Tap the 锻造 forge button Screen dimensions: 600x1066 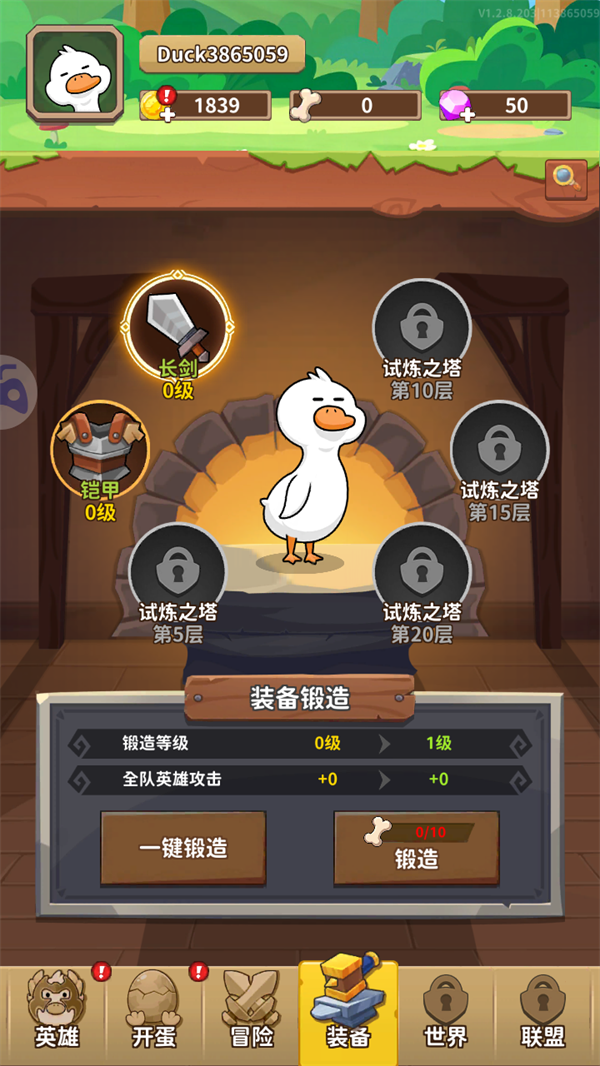coord(416,848)
